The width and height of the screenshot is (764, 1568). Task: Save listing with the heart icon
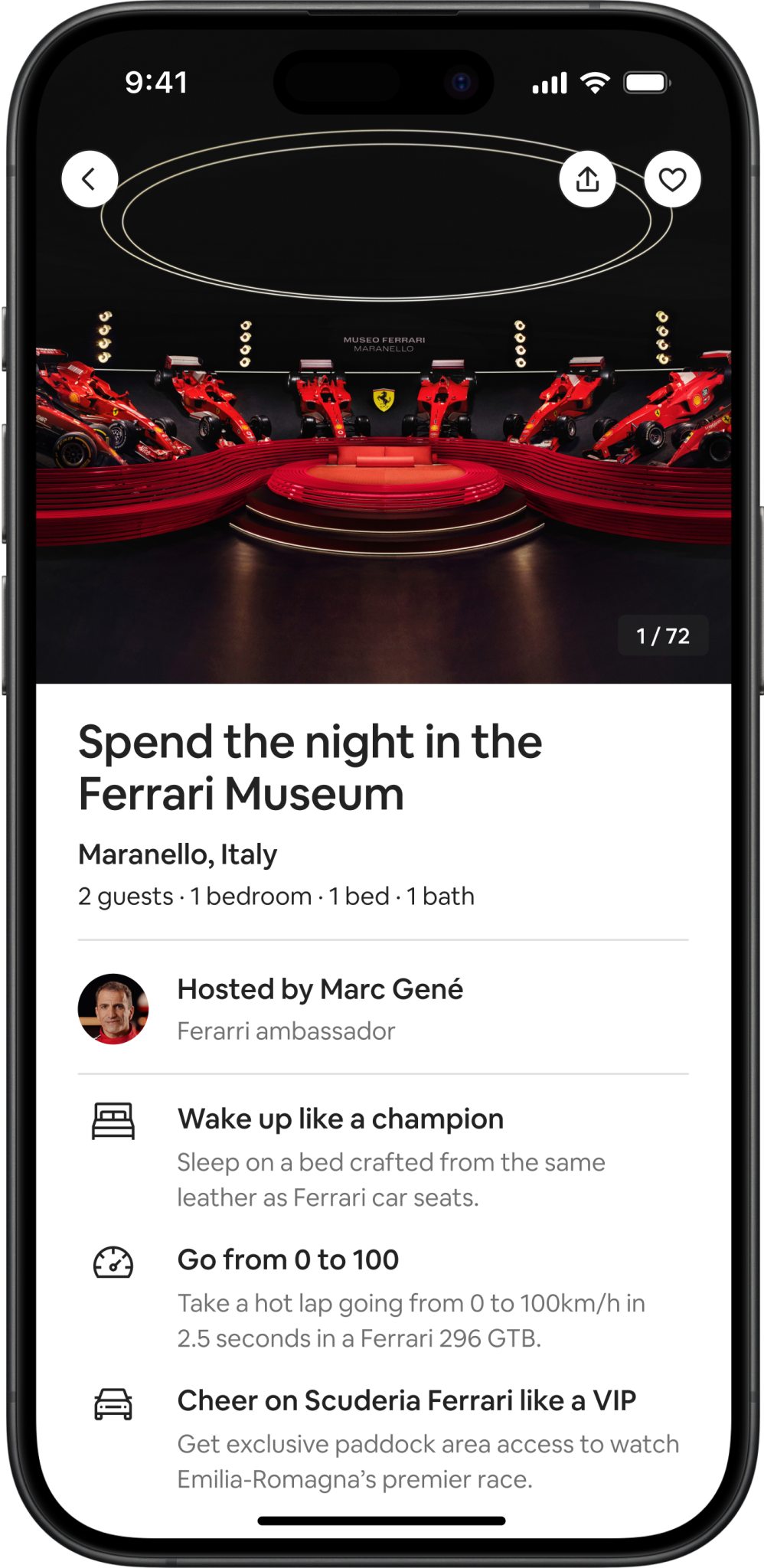tap(672, 179)
